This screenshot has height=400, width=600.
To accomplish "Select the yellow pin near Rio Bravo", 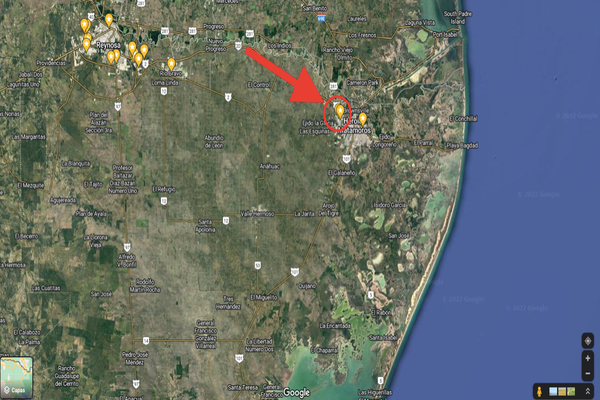I will (x=171, y=63).
